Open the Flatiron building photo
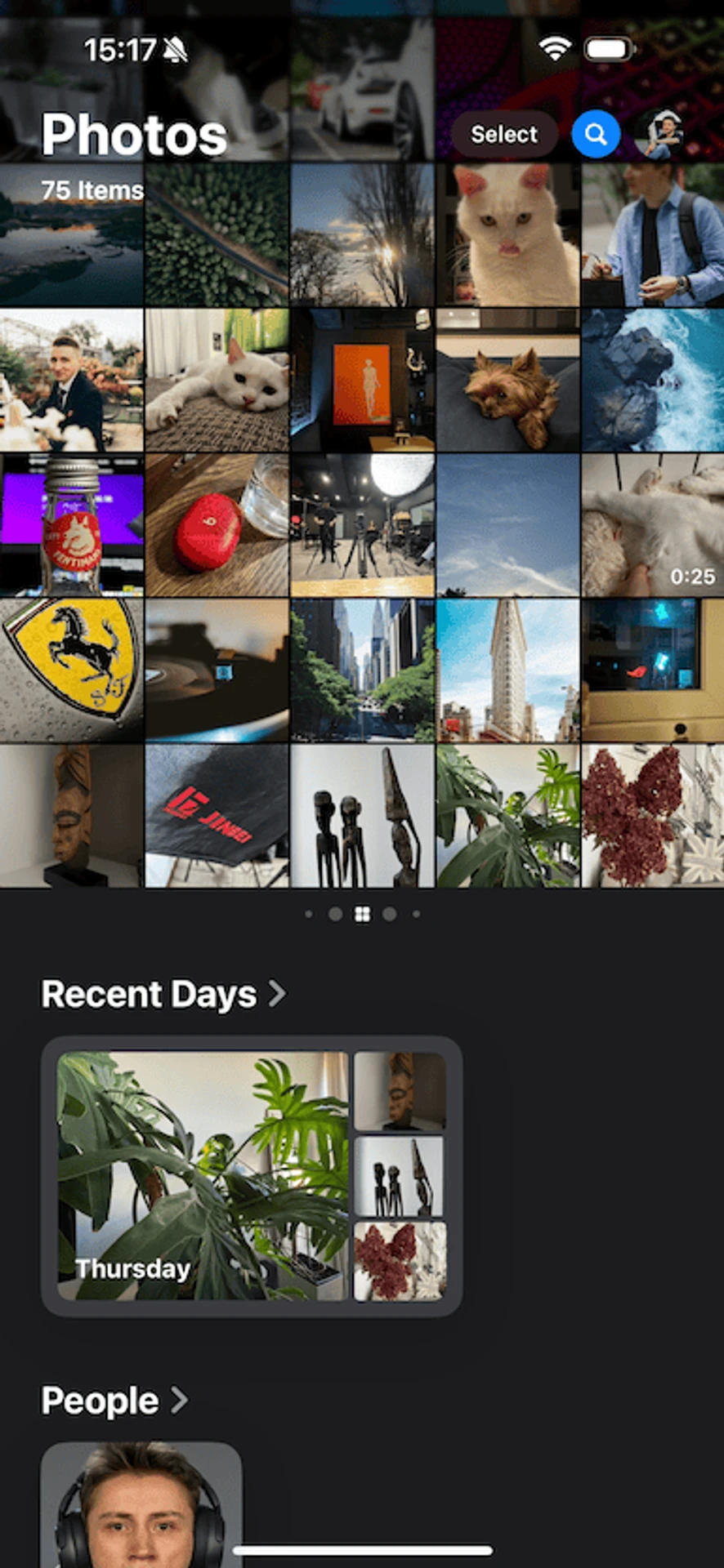724x1568 pixels. click(507, 670)
